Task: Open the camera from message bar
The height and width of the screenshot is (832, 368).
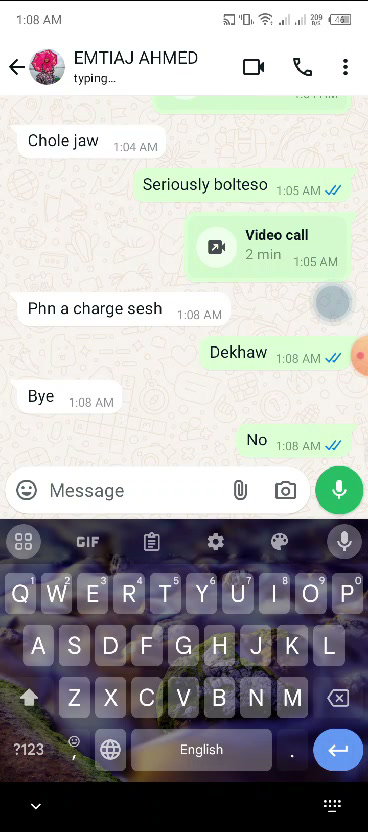Action: [x=285, y=490]
